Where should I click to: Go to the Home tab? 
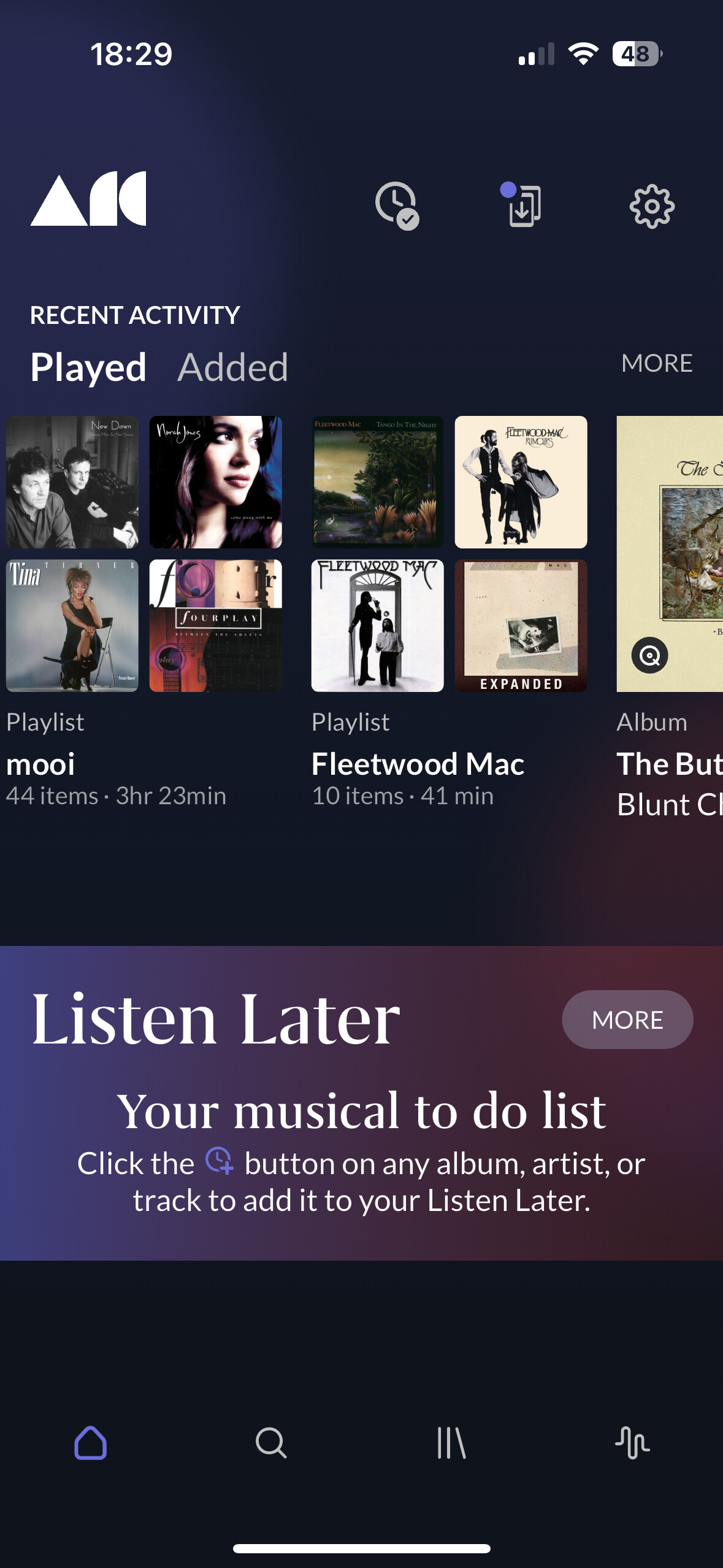click(x=91, y=1443)
